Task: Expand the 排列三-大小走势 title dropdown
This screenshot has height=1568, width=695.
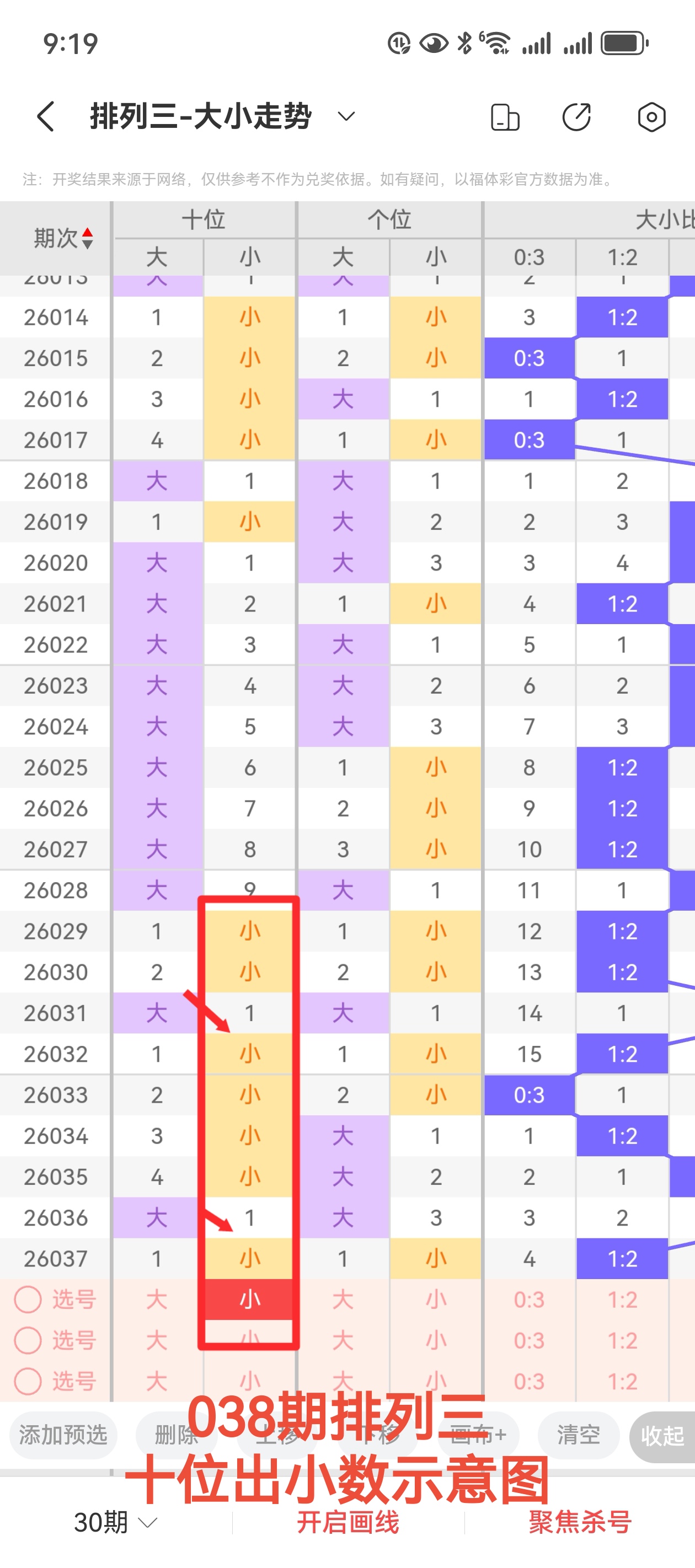Action: tap(346, 116)
